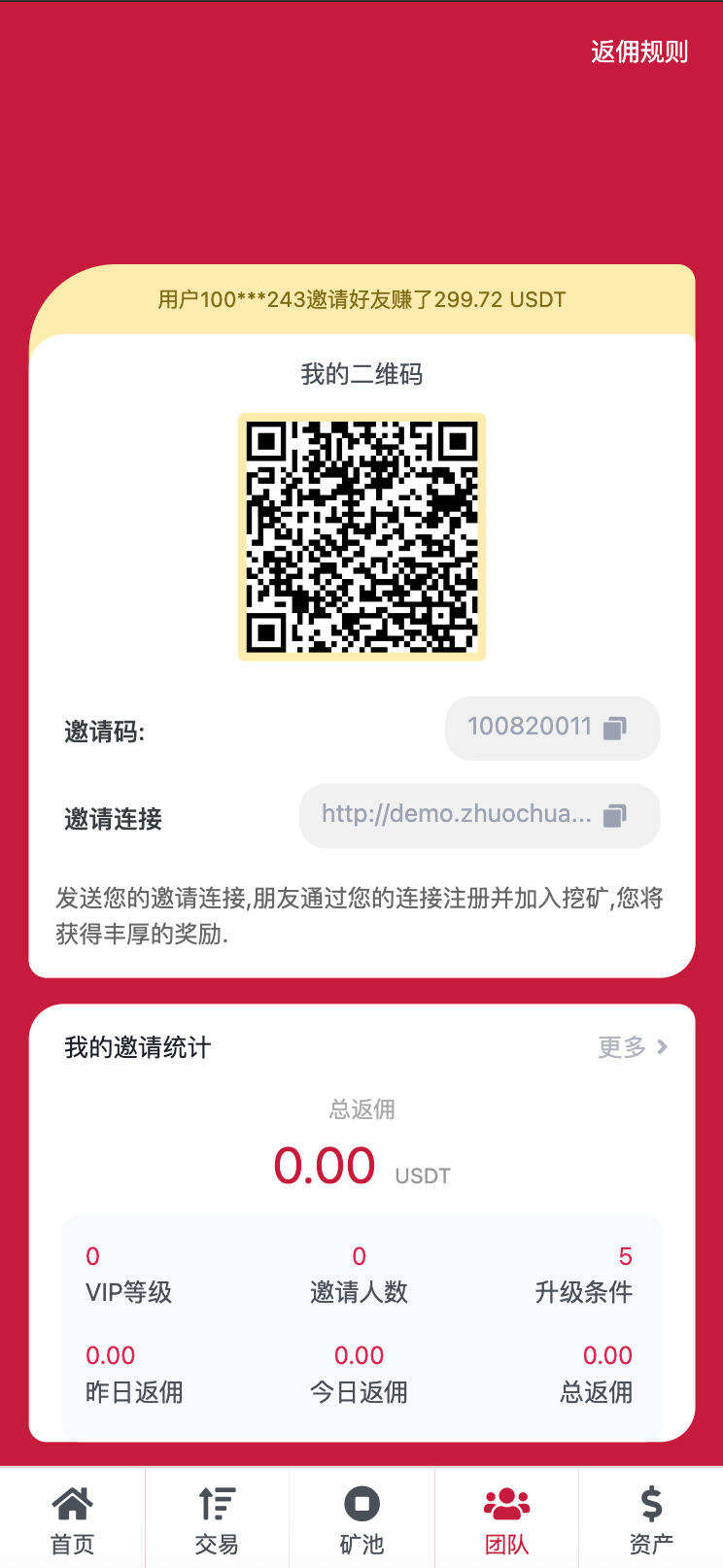Expand 更多 for invitation statistics
723x1568 pixels.
point(632,1047)
